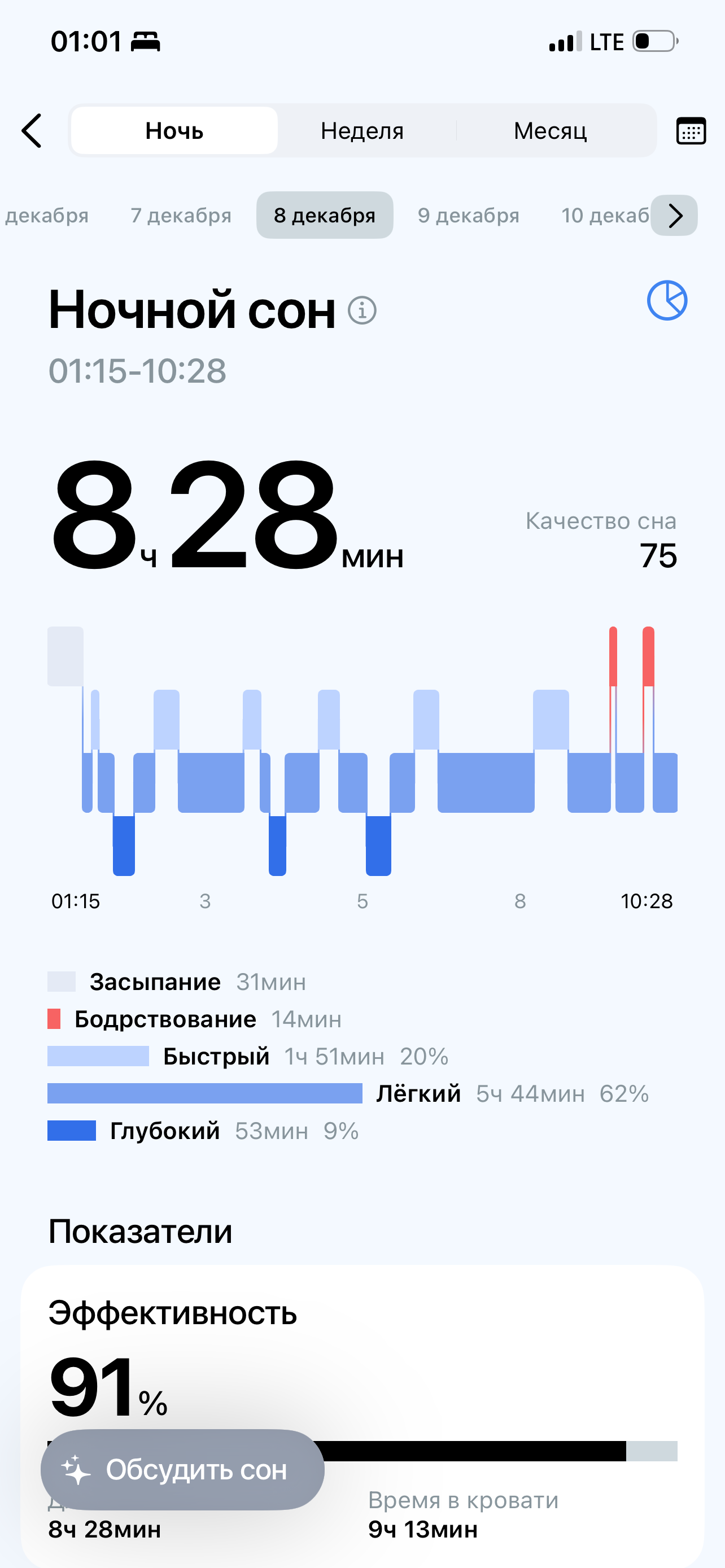This screenshot has height=1568, width=725.
Task: Select the Ночь tab
Action: pyautogui.click(x=174, y=131)
